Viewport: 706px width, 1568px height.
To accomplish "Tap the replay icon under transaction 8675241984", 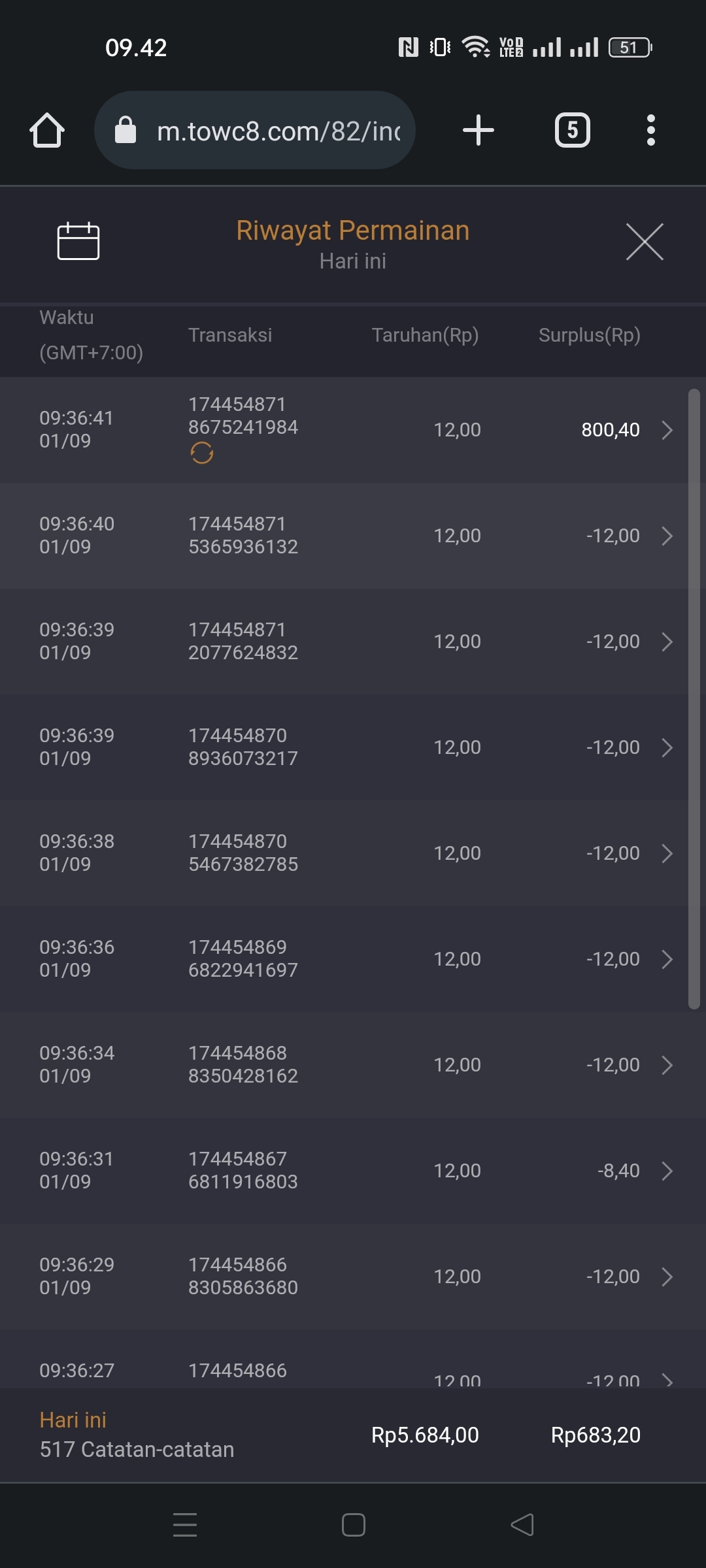I will coord(202,453).
